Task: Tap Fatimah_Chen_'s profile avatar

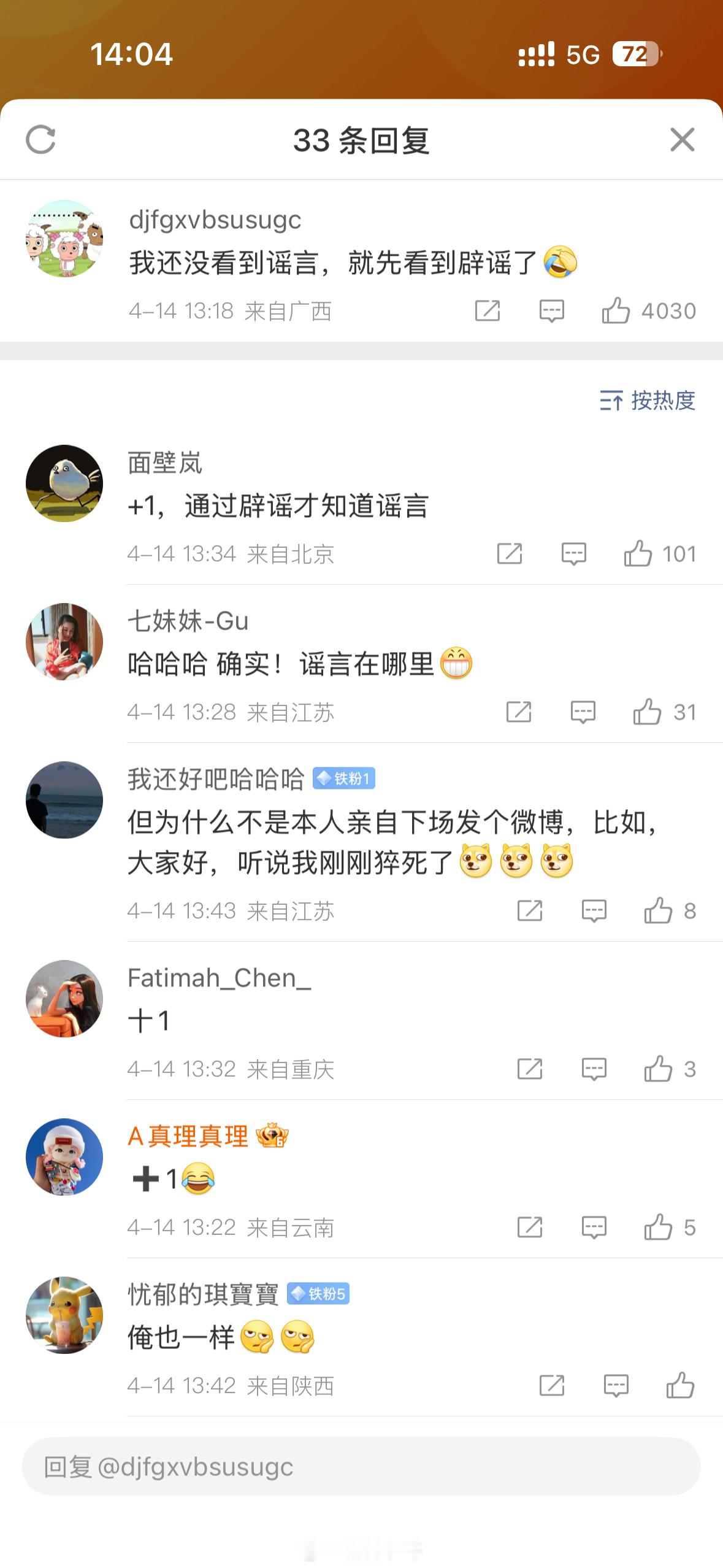Action: [x=64, y=998]
